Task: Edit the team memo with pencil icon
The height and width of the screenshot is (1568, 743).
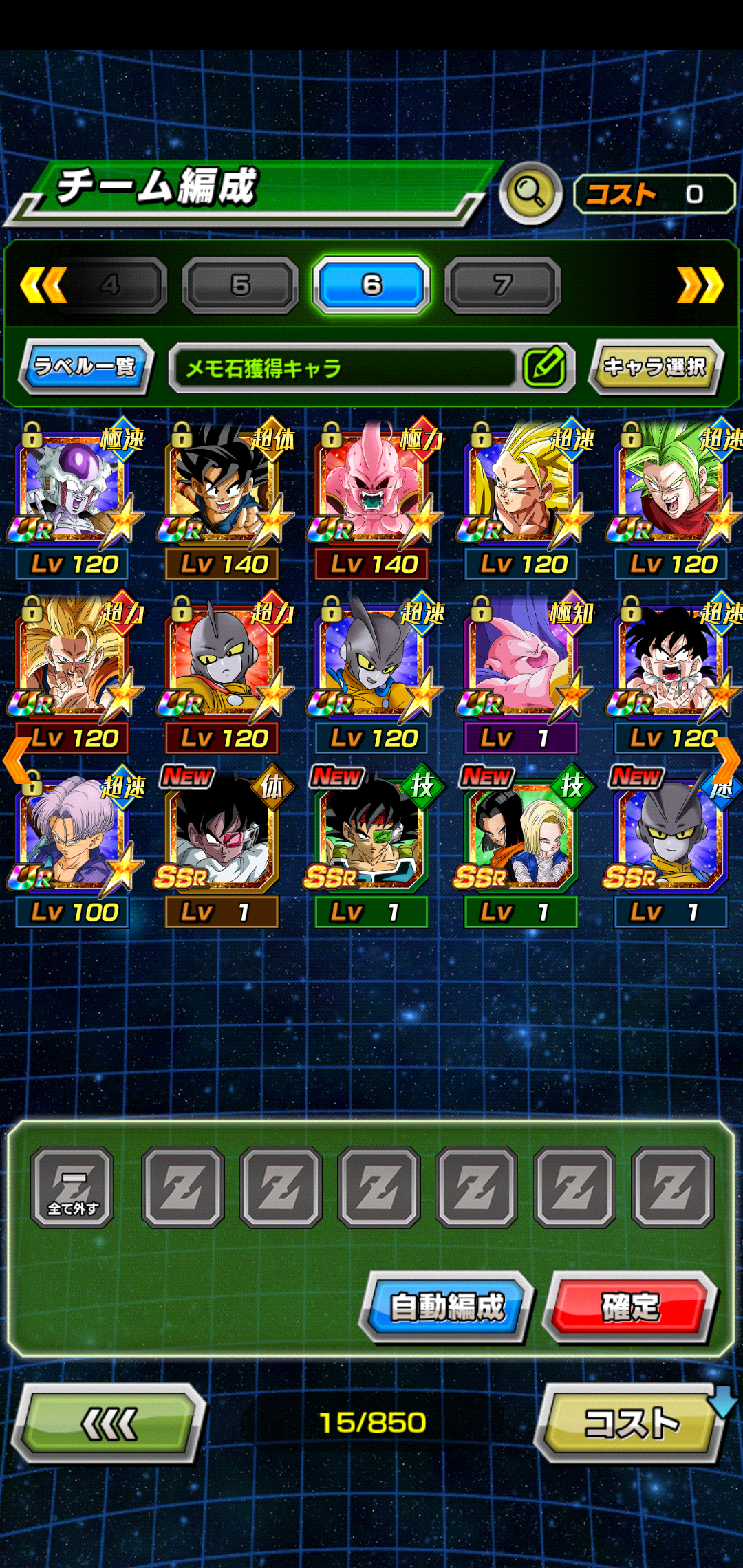Action: [545, 368]
